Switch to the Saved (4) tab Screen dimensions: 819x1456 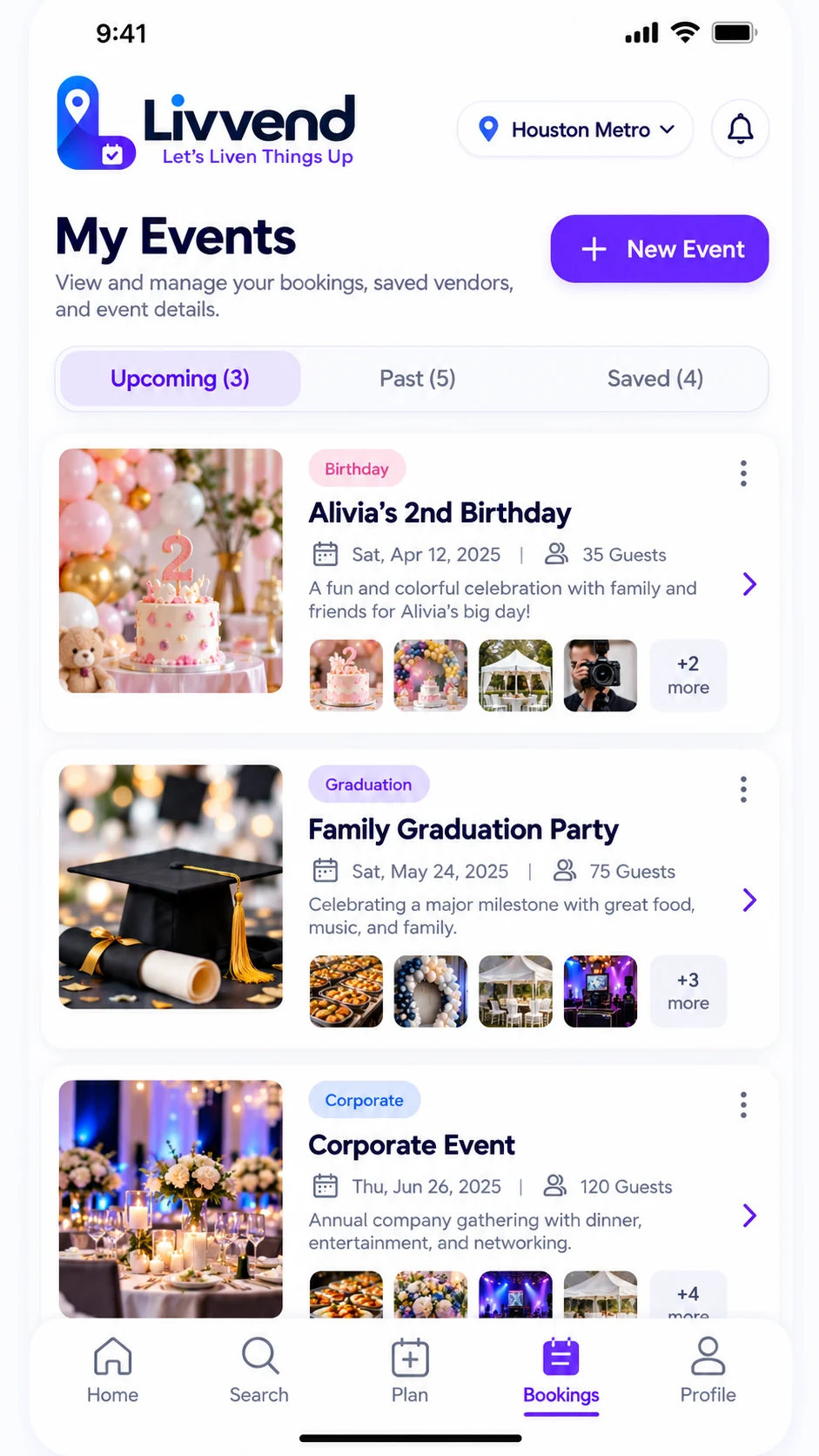(655, 379)
